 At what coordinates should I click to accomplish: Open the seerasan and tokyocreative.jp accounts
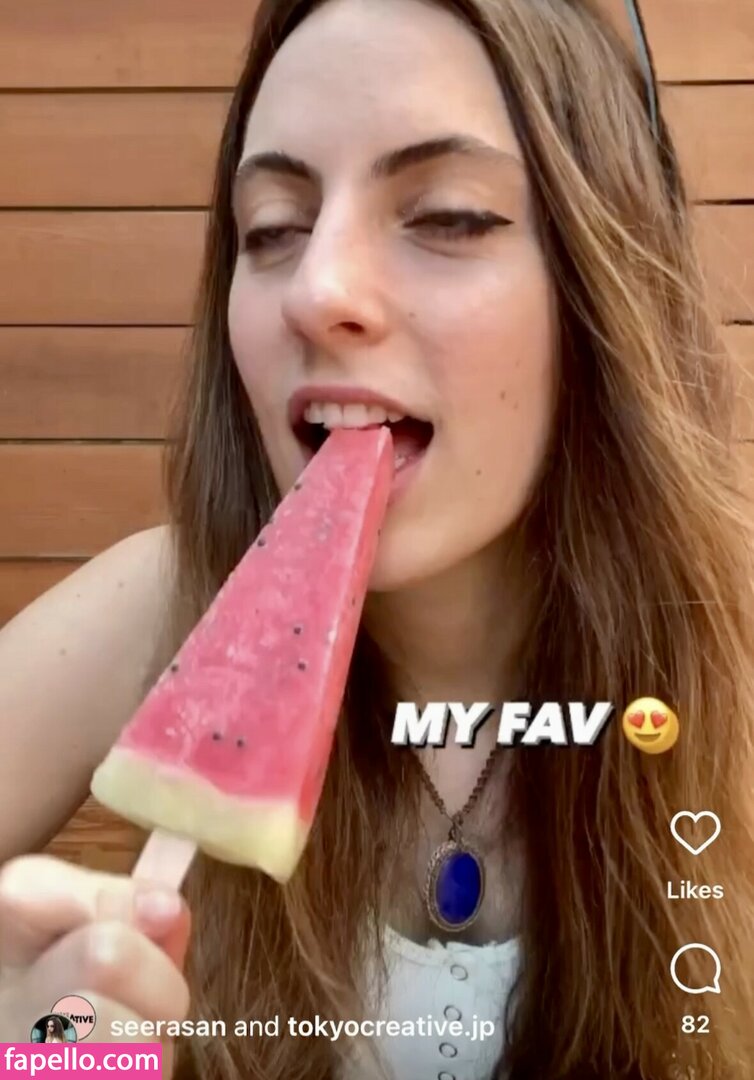click(301, 1027)
